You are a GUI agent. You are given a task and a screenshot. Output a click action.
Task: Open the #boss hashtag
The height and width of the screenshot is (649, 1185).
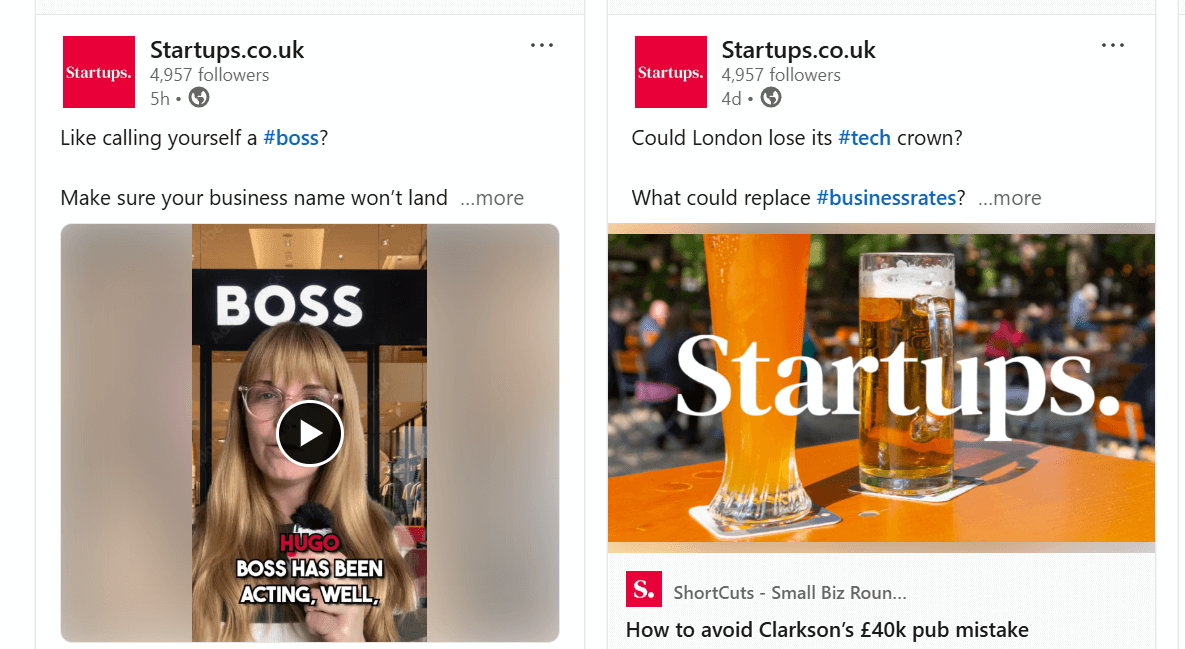pos(291,138)
